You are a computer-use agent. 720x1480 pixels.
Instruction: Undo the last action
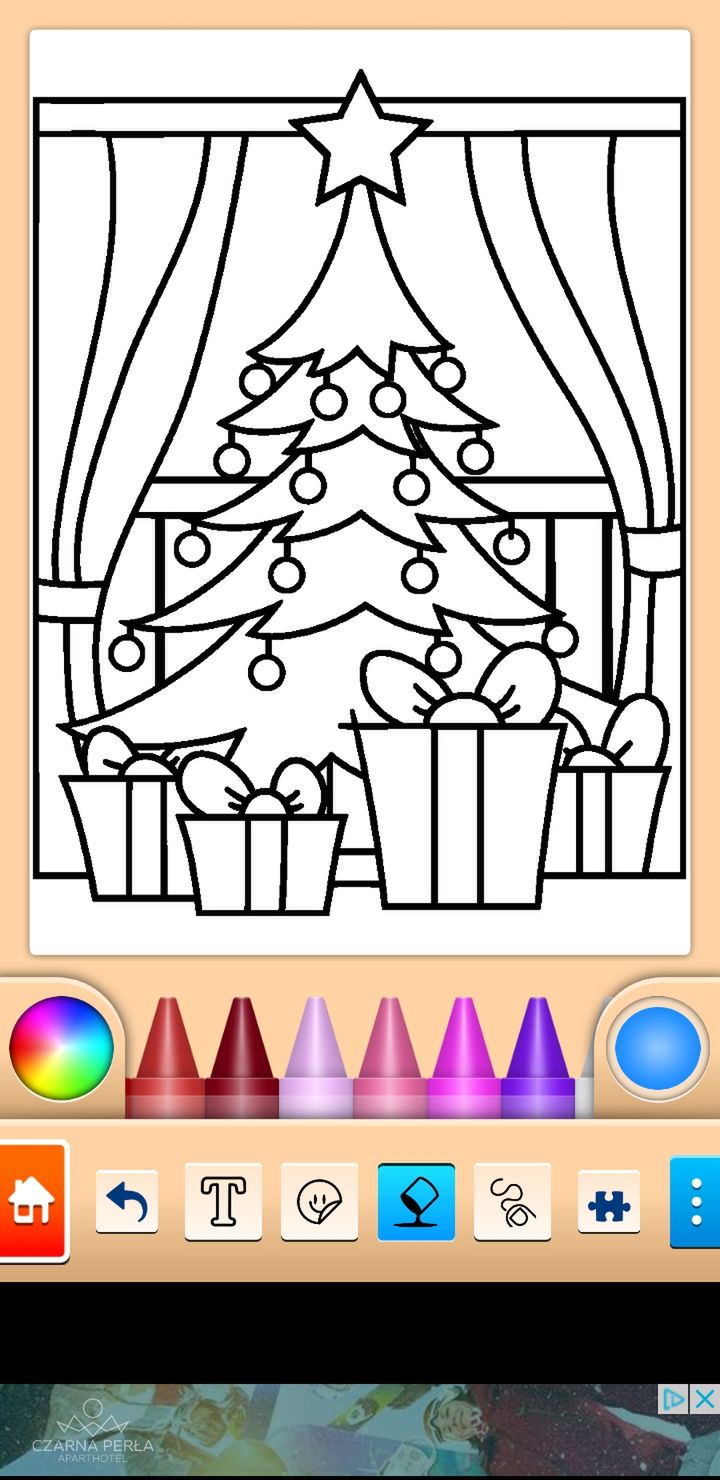(127, 1201)
